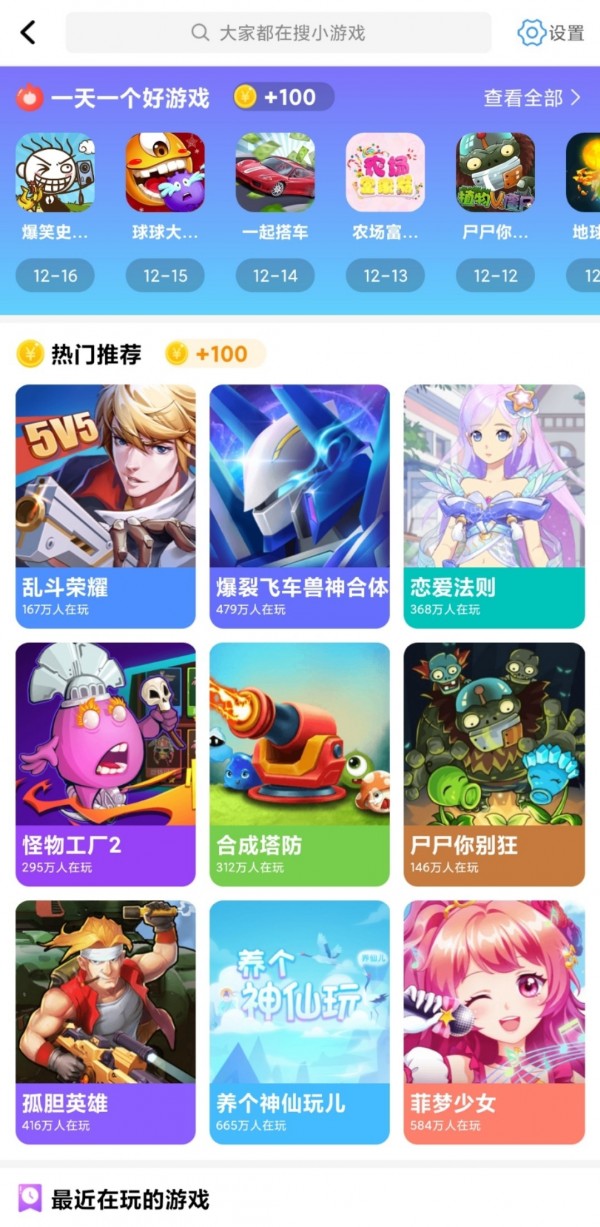Open the 尸尸你别狂 recommended card
This screenshot has height=1227, width=600.
click(x=494, y=764)
